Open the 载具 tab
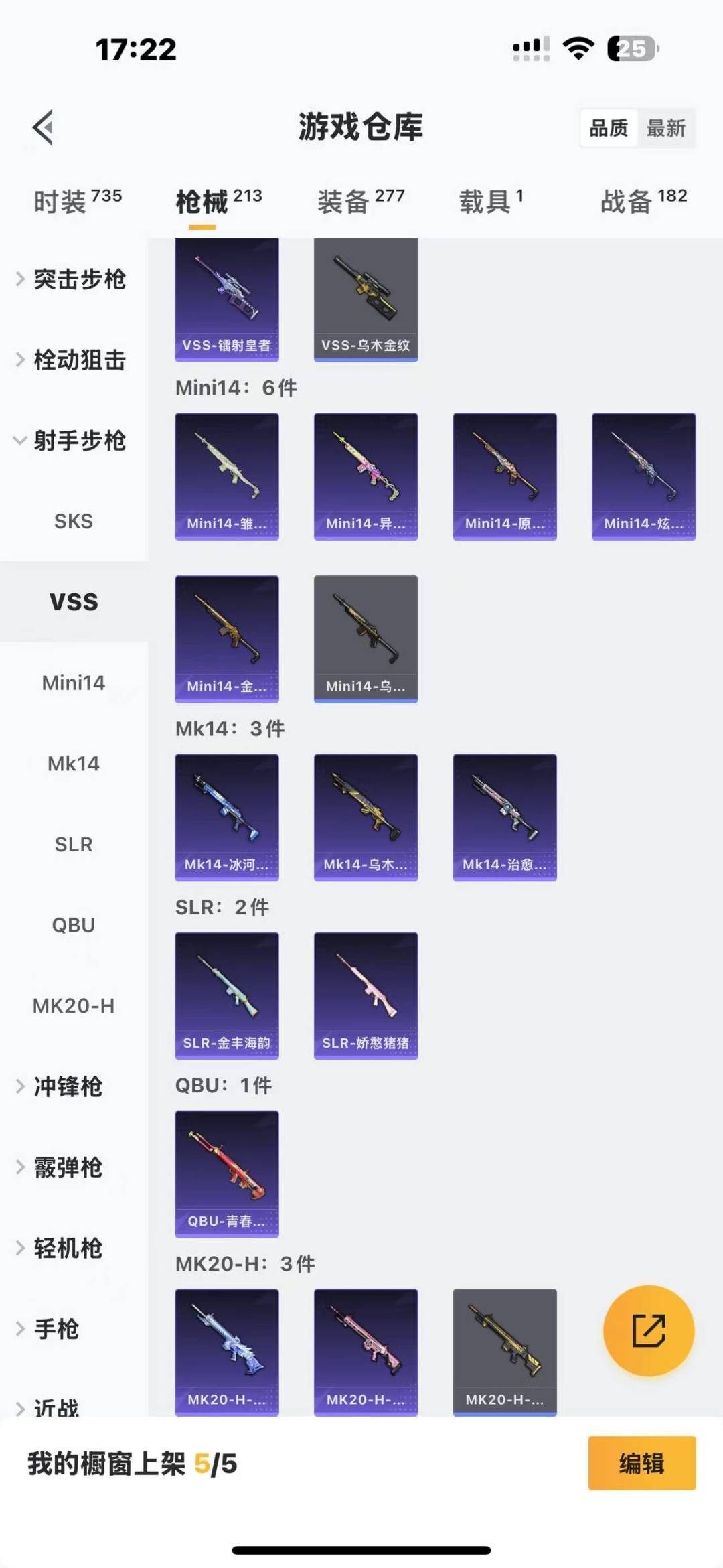Image resolution: width=723 pixels, height=1568 pixels. [x=491, y=201]
